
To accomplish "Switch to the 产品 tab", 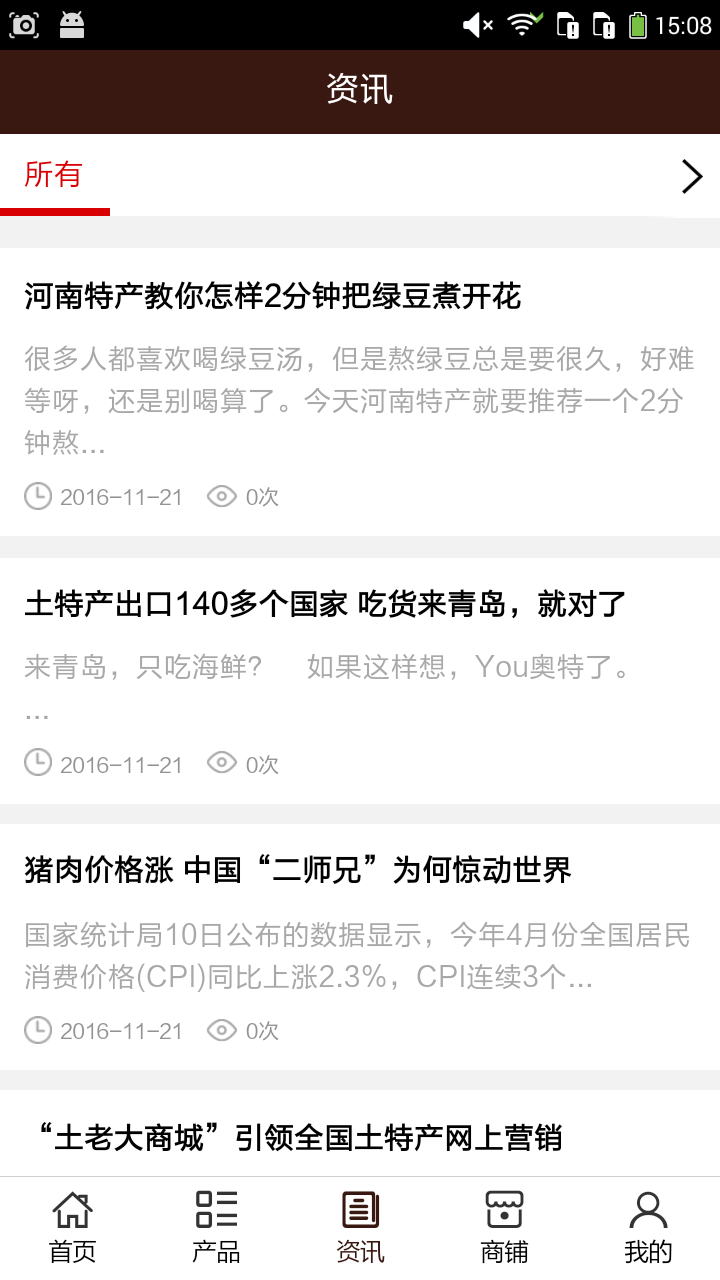I will (x=216, y=1227).
